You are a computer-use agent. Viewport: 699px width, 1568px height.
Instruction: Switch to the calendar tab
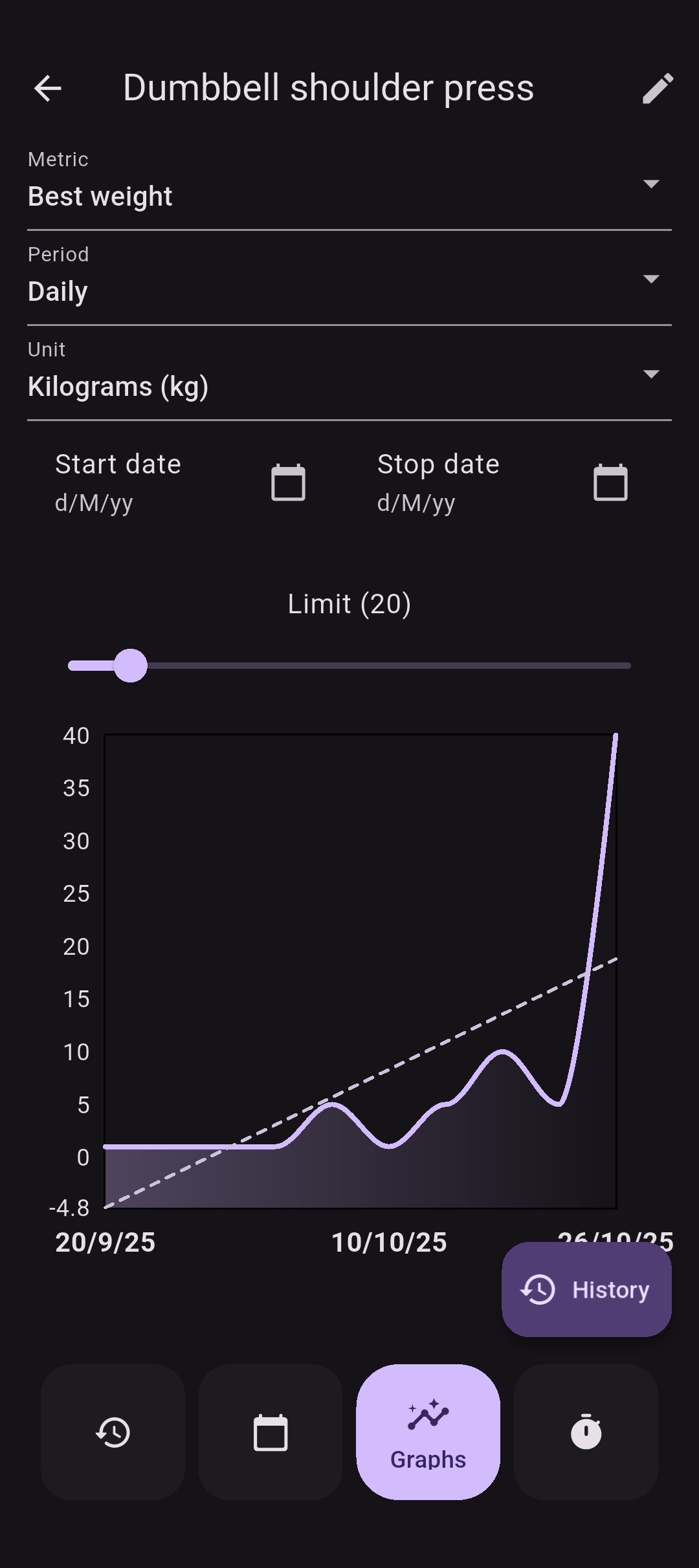pos(271,1432)
